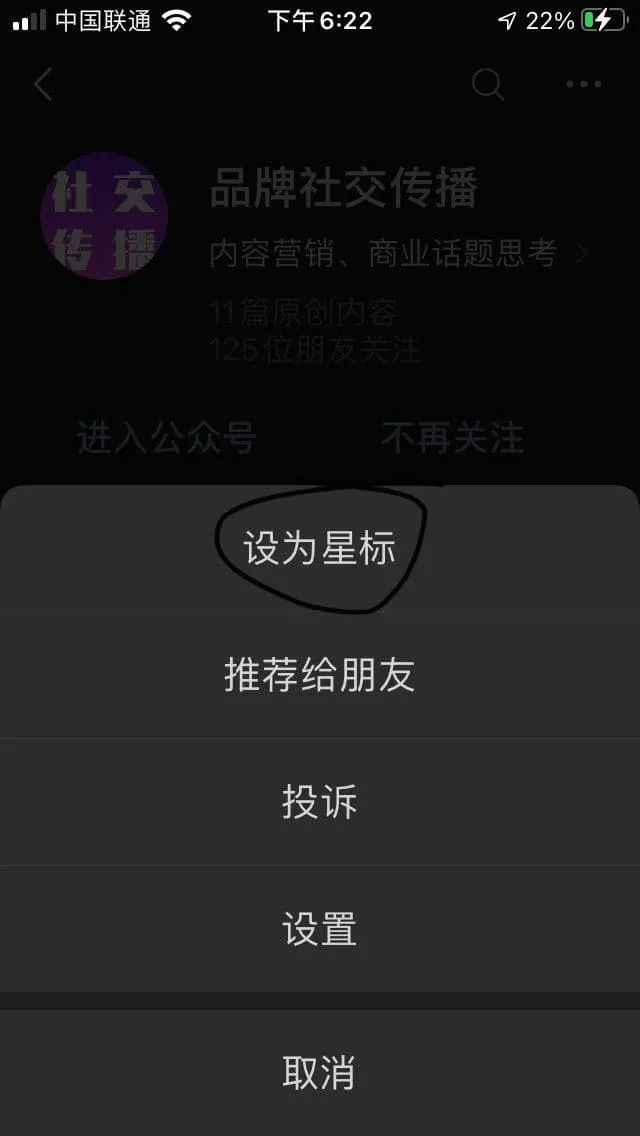Dismiss the sheet with 取消
The width and height of the screenshot is (640, 1136).
tap(319, 1073)
